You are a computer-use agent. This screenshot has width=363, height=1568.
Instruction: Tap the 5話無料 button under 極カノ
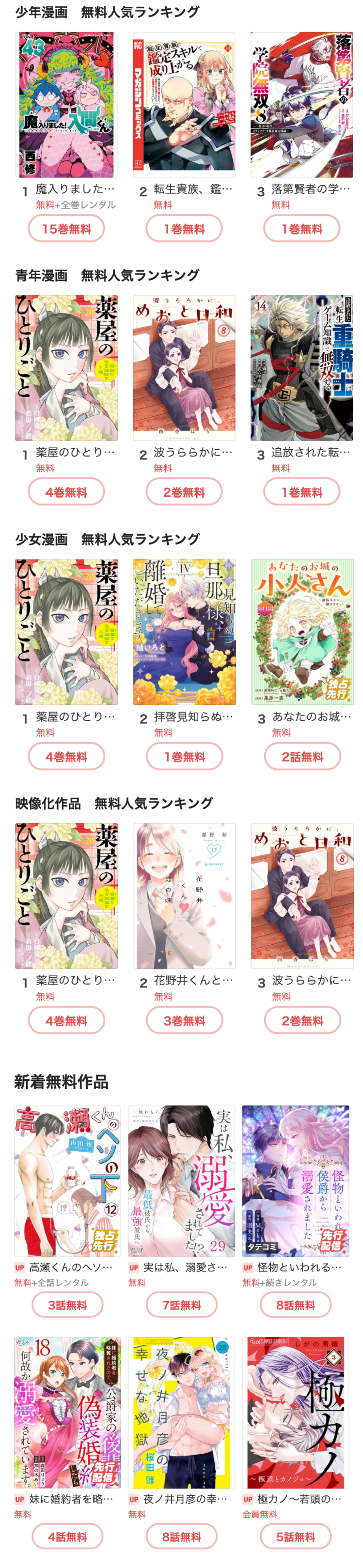[296, 1536]
